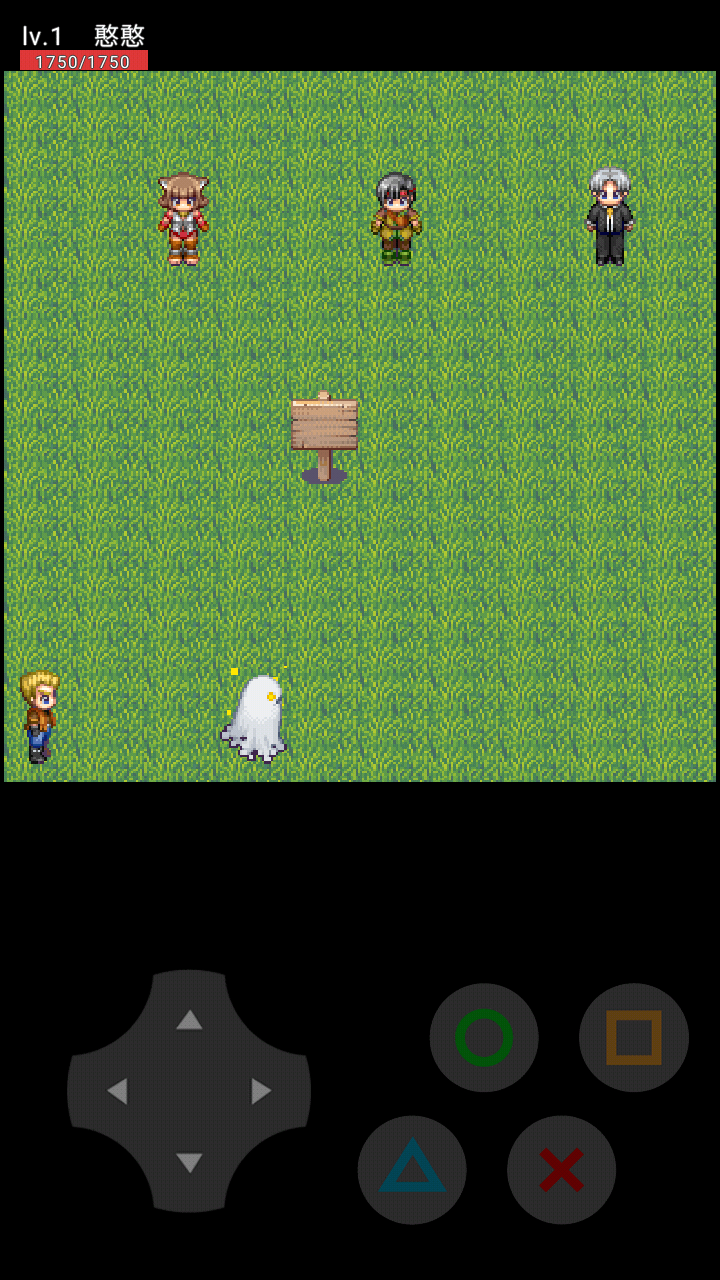The width and height of the screenshot is (720, 1280).
Task: Move up with the D-pad up arrow
Action: pos(189,1020)
